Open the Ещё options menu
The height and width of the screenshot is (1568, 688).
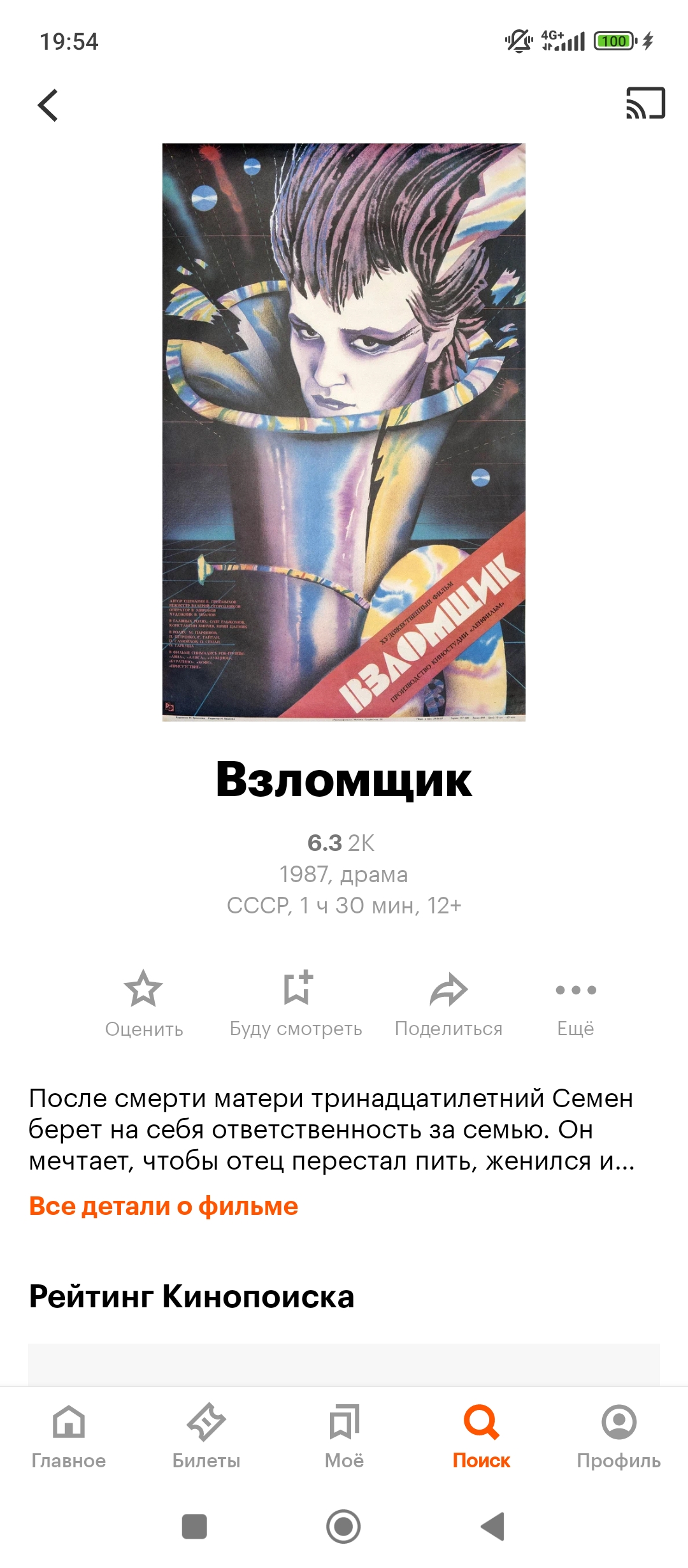575,1004
